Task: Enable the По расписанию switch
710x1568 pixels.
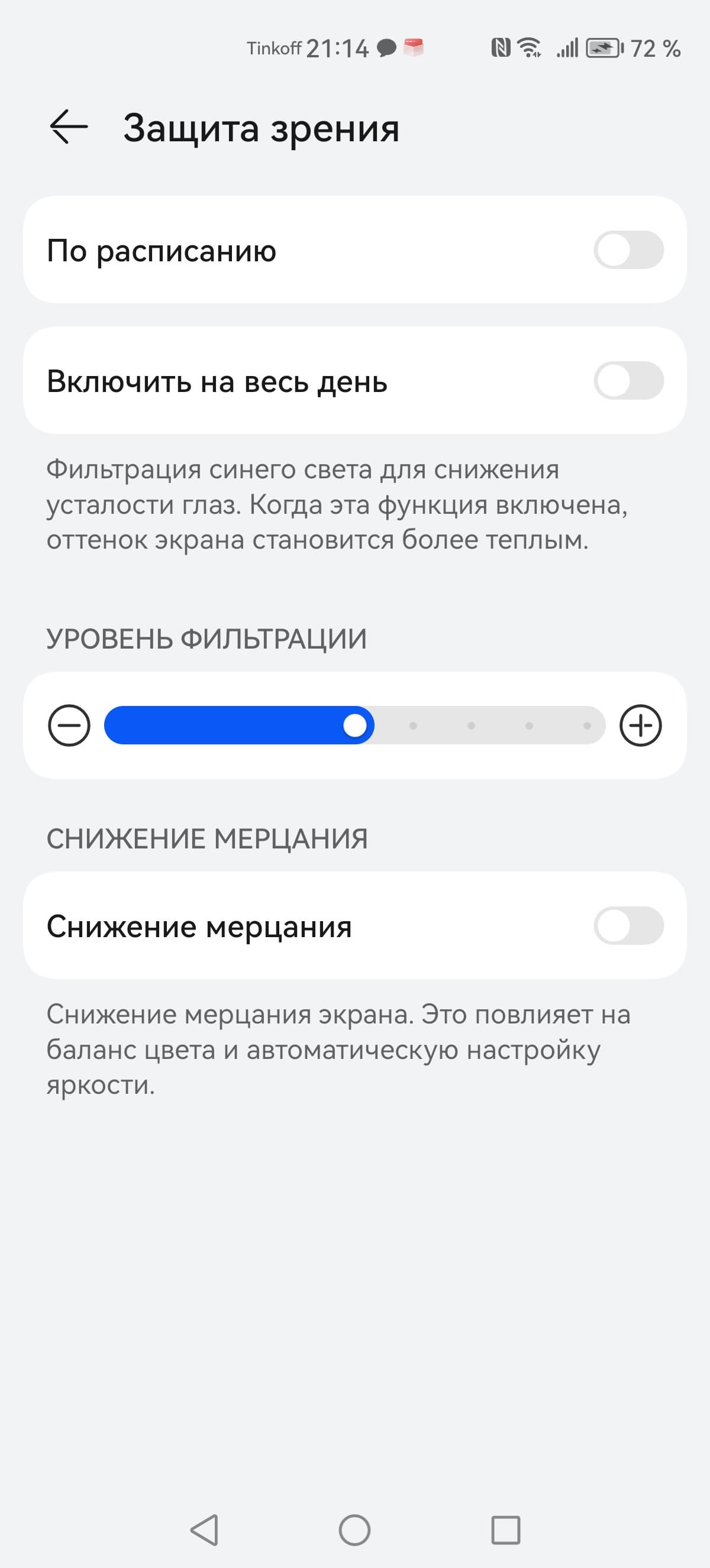Action: (628, 250)
